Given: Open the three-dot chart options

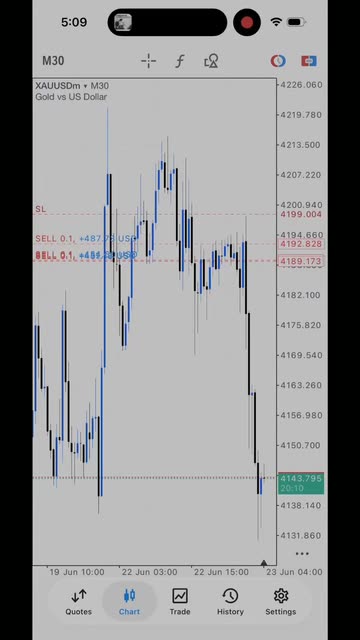Looking at the screenshot, I should (x=302, y=554).
